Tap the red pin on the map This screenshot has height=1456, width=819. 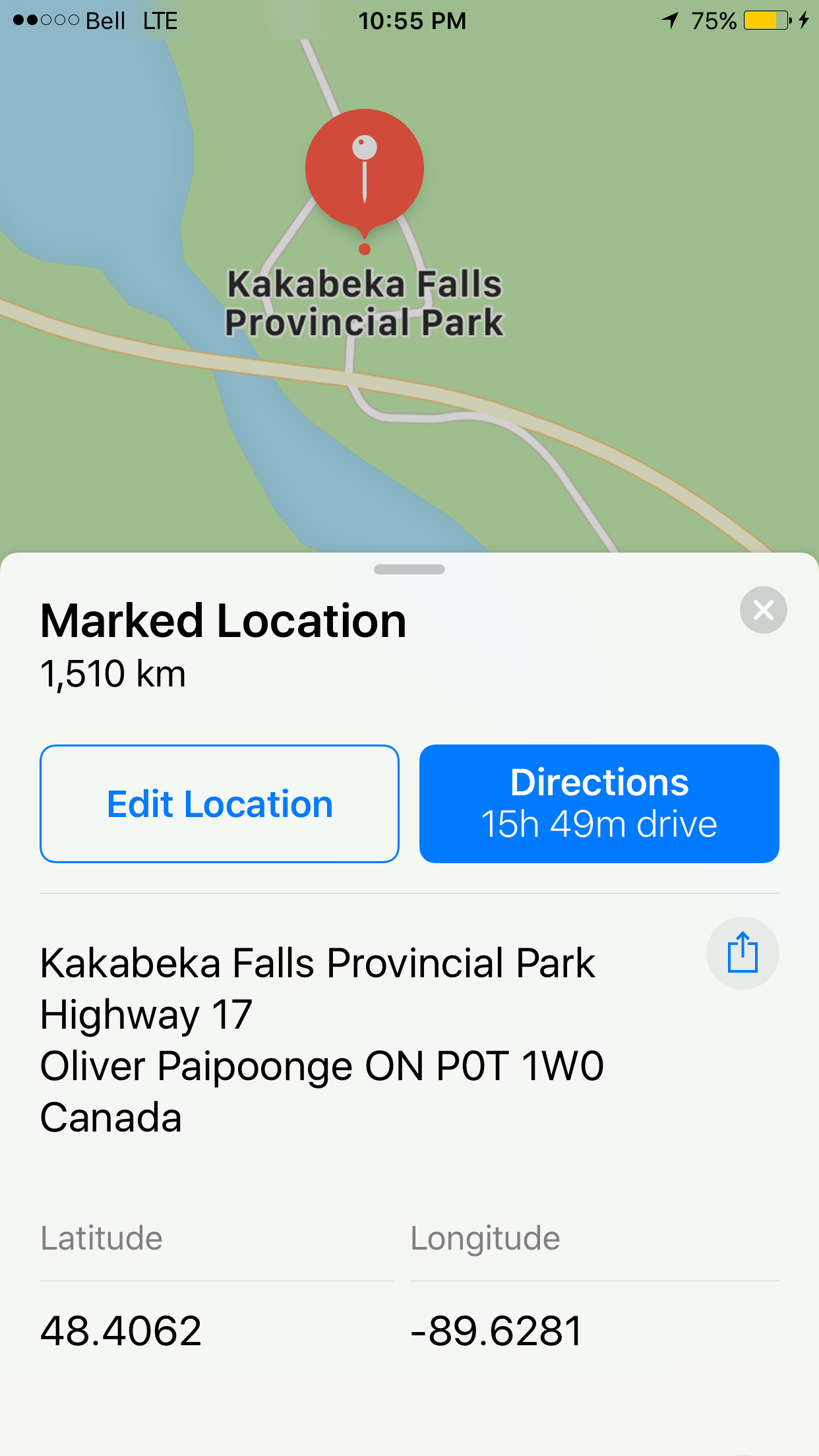[x=365, y=169]
